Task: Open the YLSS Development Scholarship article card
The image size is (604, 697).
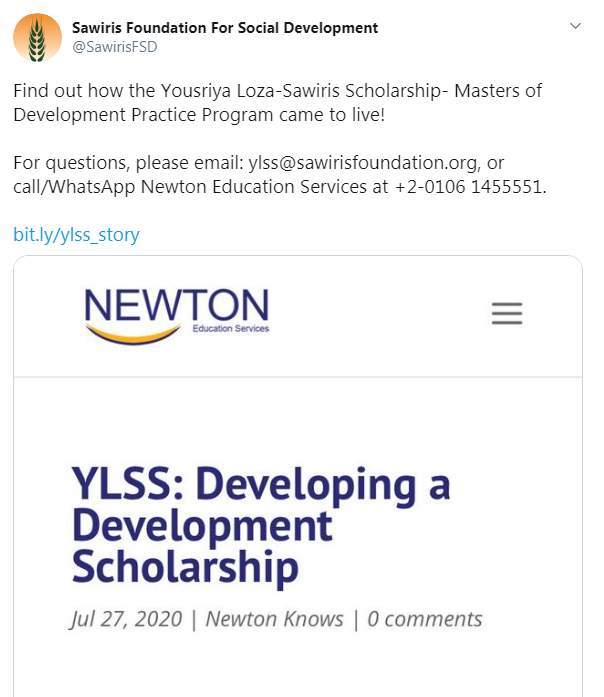Action: 297,500
